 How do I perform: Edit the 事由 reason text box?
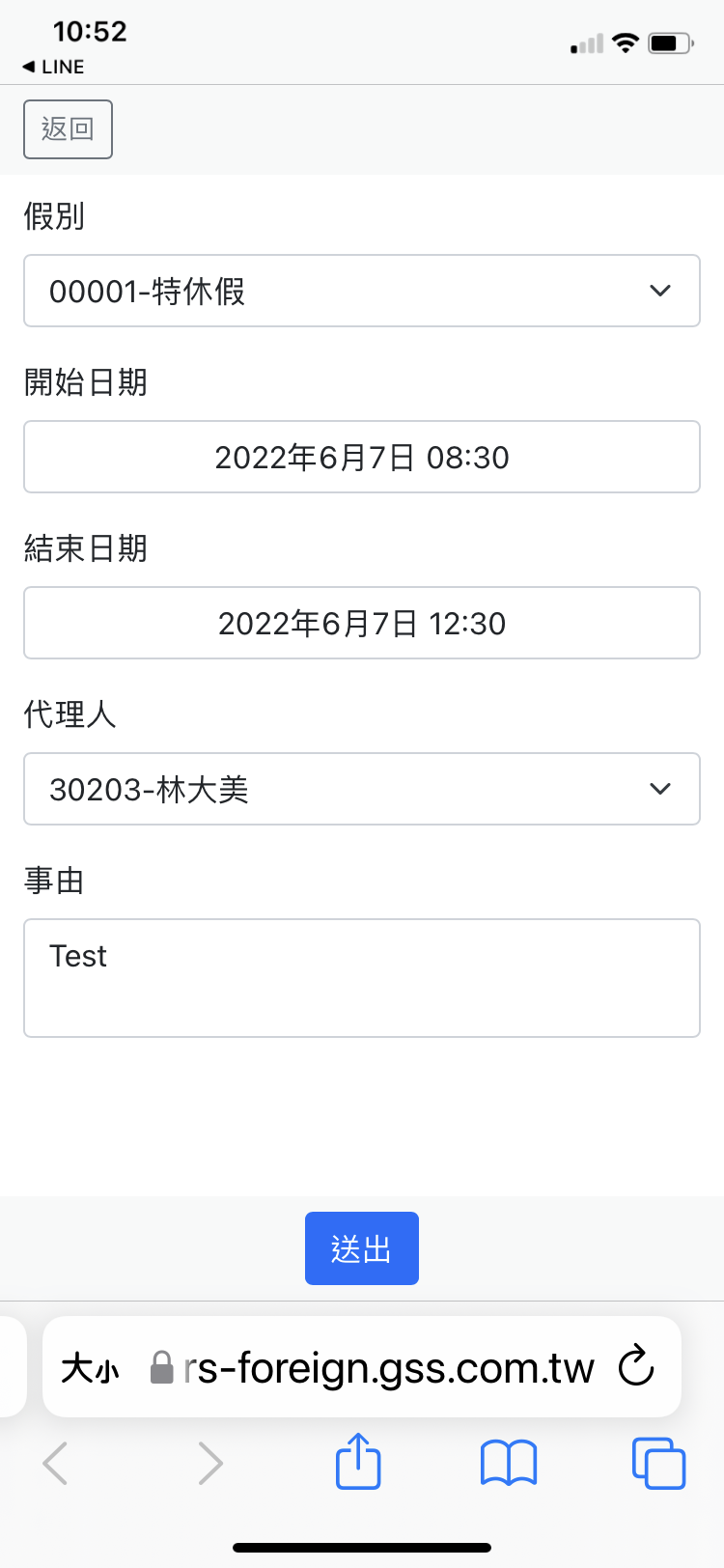pyautogui.click(x=362, y=977)
